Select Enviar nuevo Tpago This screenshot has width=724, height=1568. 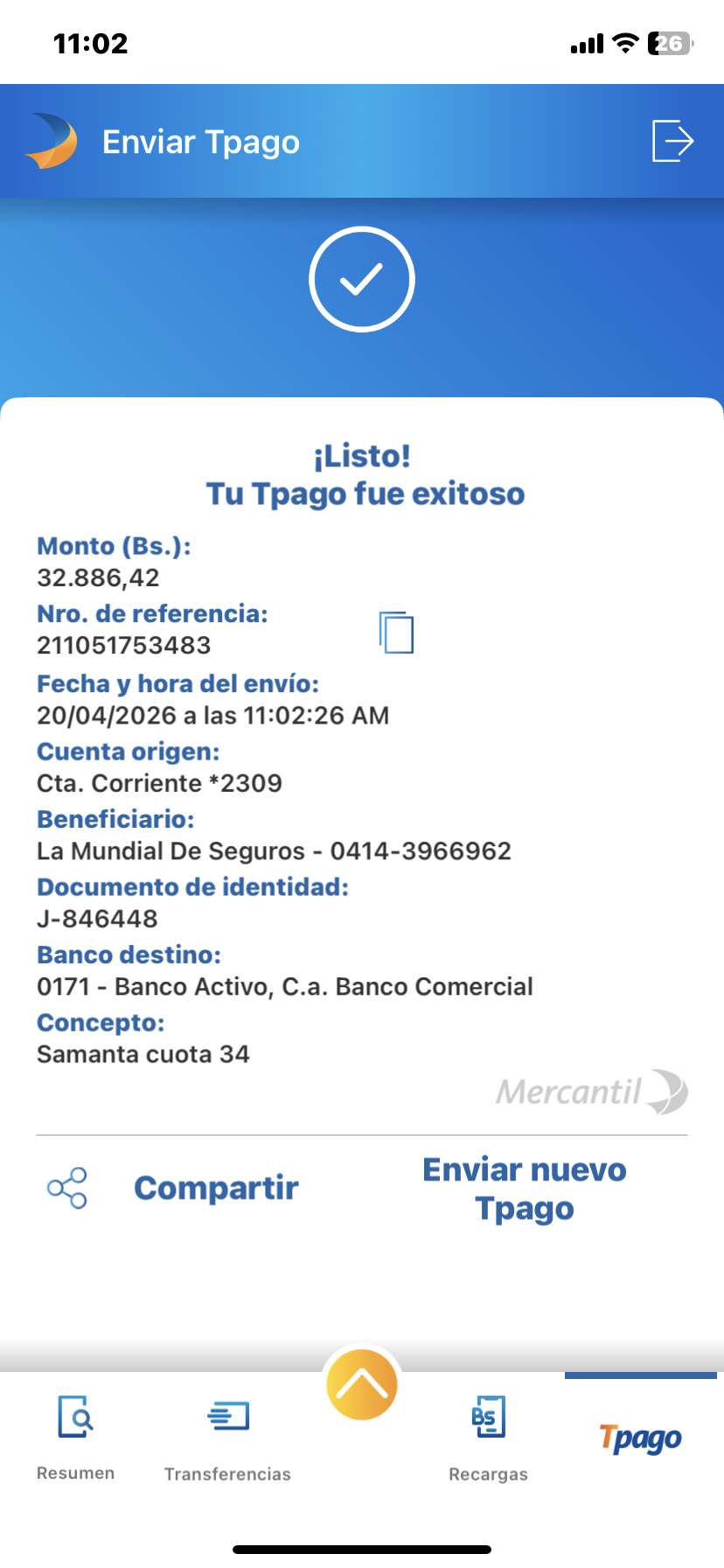pos(524,1189)
